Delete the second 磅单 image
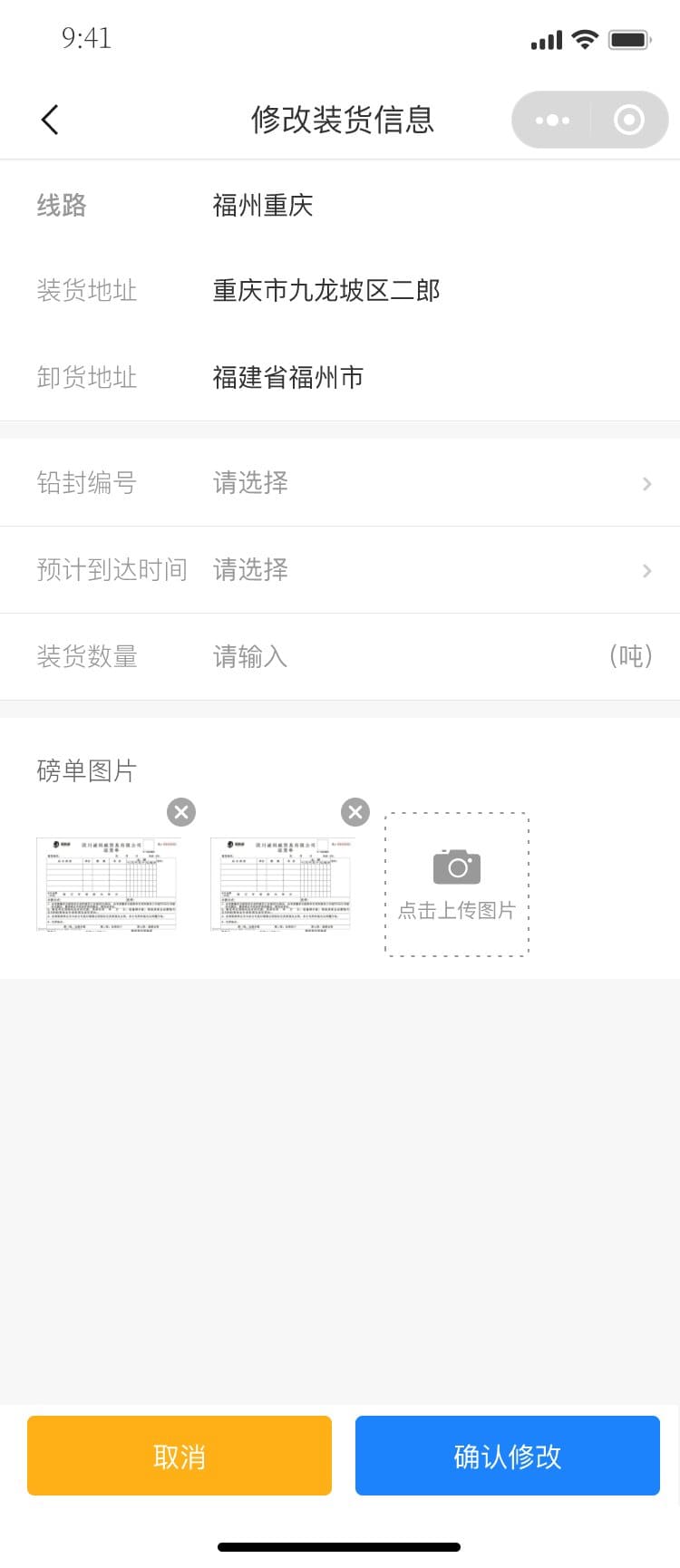Screen dimensions: 680x1568 point(355,812)
